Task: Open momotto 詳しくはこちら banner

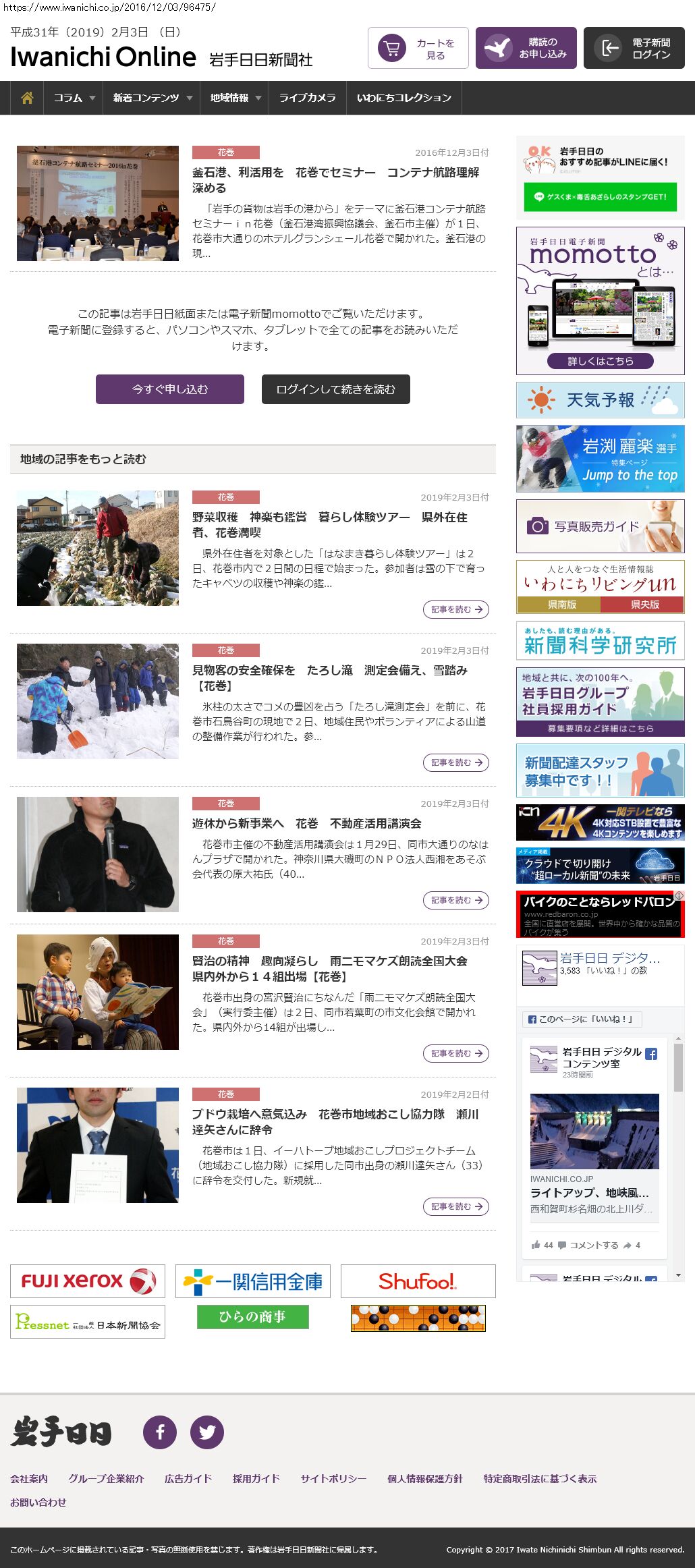Action: click(x=600, y=361)
